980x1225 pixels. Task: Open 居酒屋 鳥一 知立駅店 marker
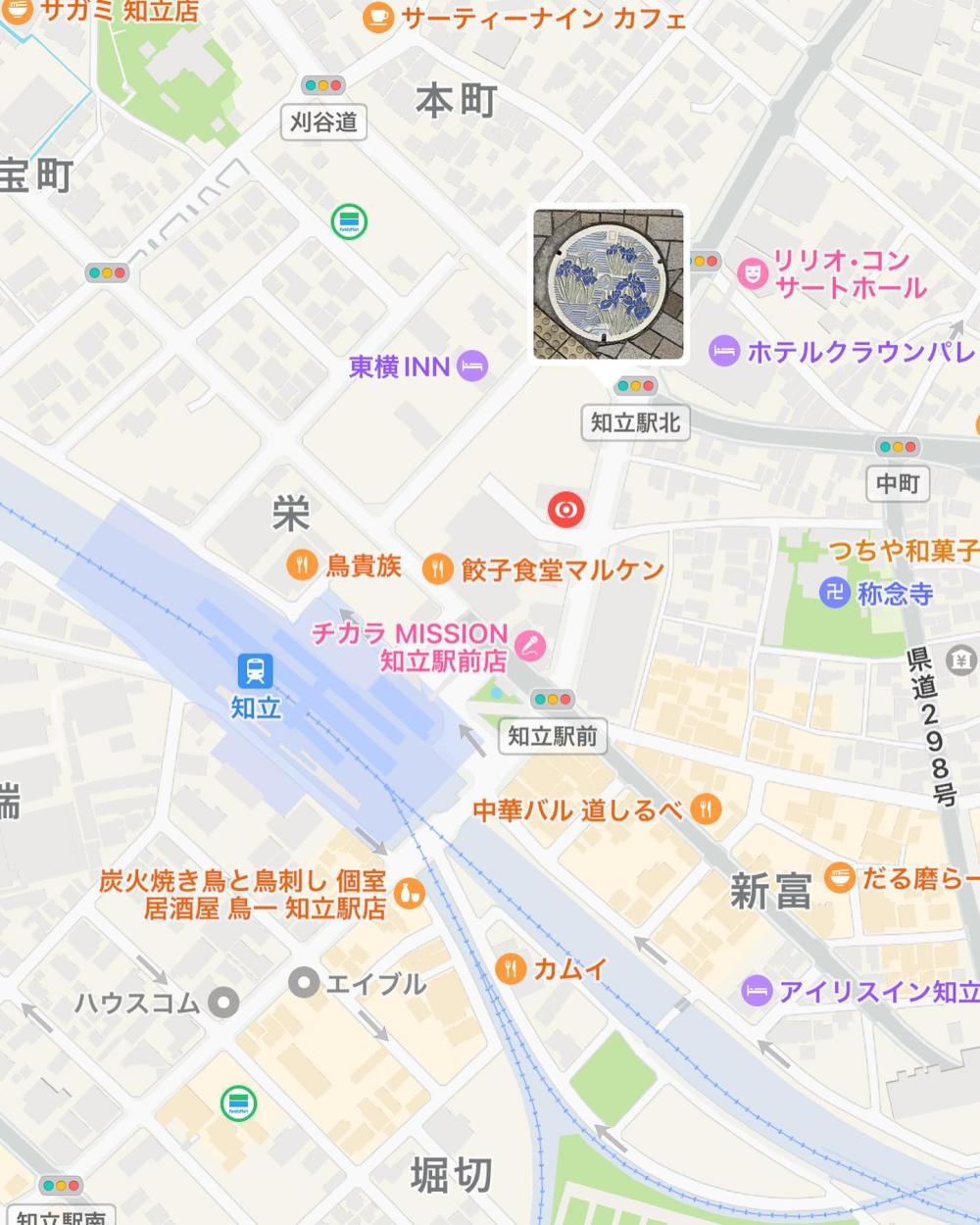pyautogui.click(x=408, y=893)
